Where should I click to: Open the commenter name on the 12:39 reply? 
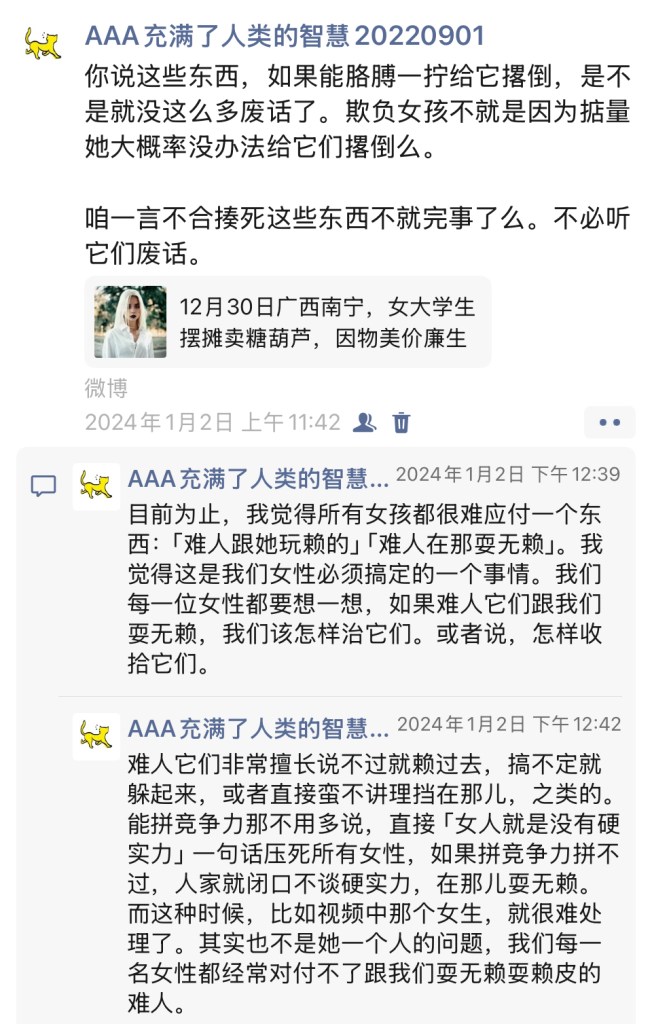point(258,477)
